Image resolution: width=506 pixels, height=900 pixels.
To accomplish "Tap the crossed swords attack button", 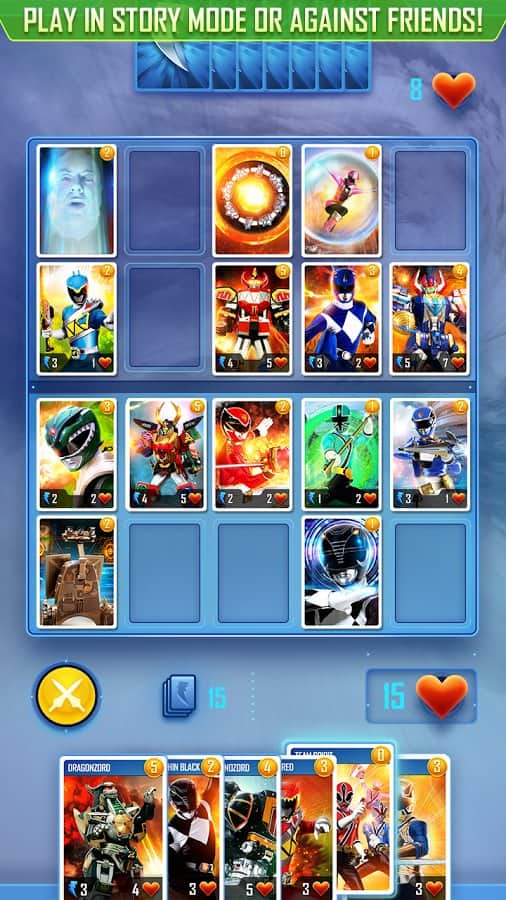I will pos(67,696).
